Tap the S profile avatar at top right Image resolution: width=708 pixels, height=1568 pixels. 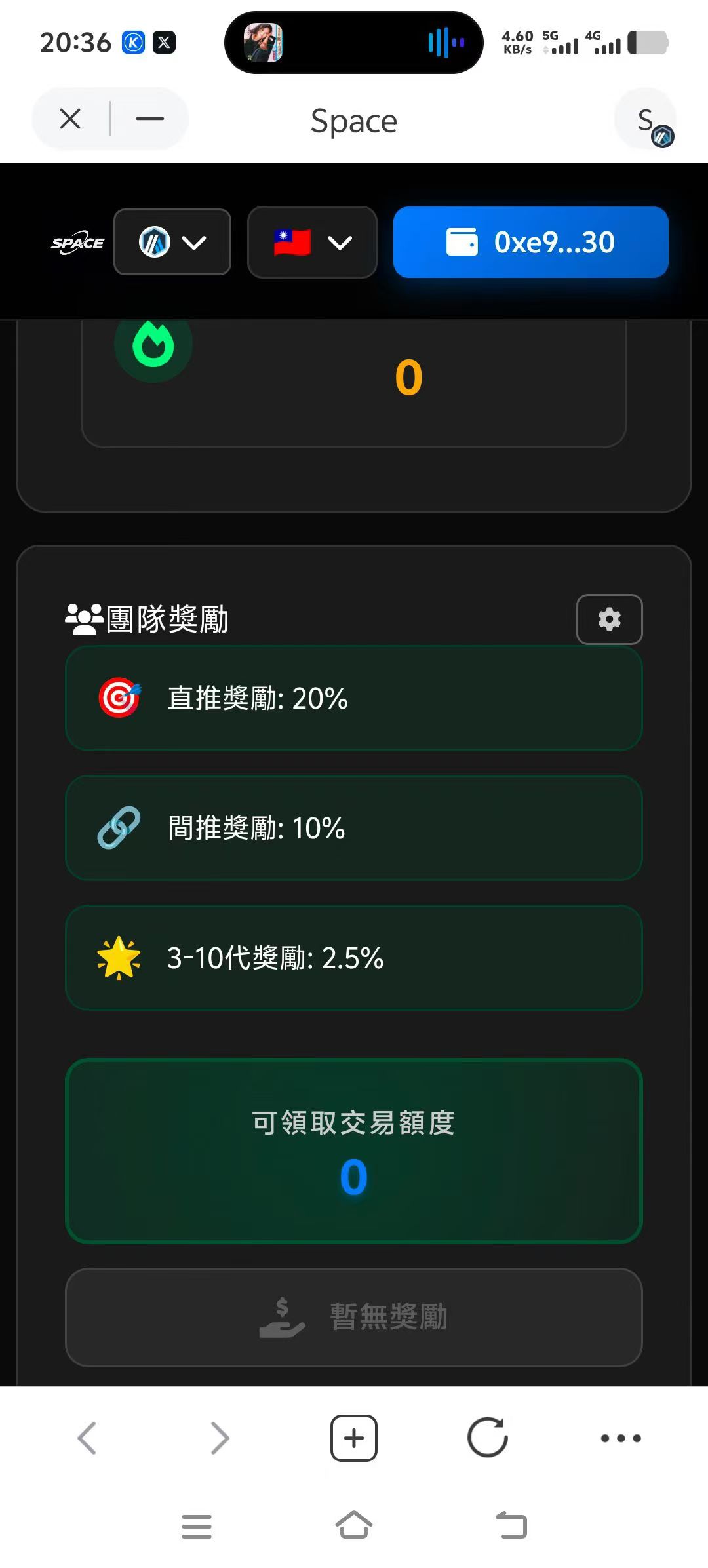coord(645,119)
